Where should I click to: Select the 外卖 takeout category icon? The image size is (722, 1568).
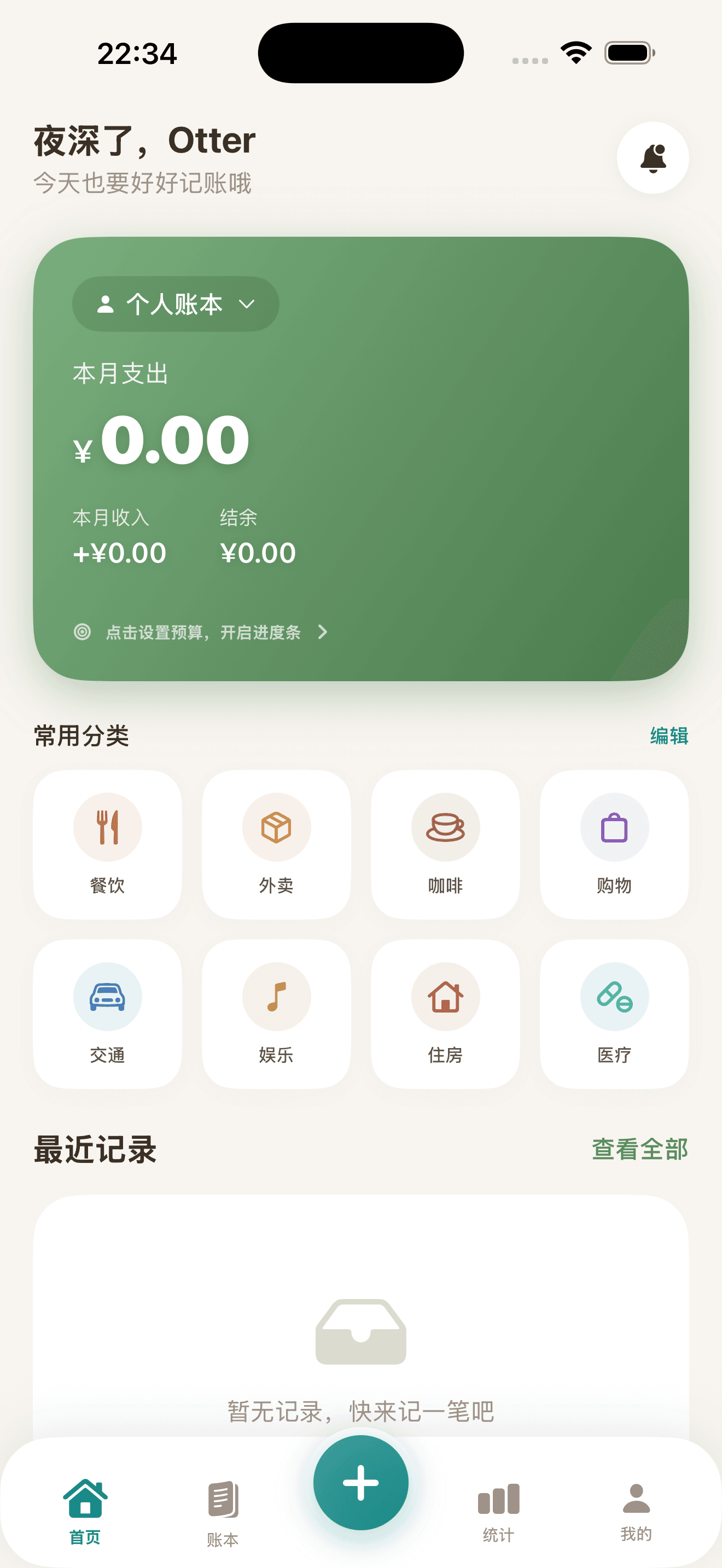pyautogui.click(x=276, y=827)
